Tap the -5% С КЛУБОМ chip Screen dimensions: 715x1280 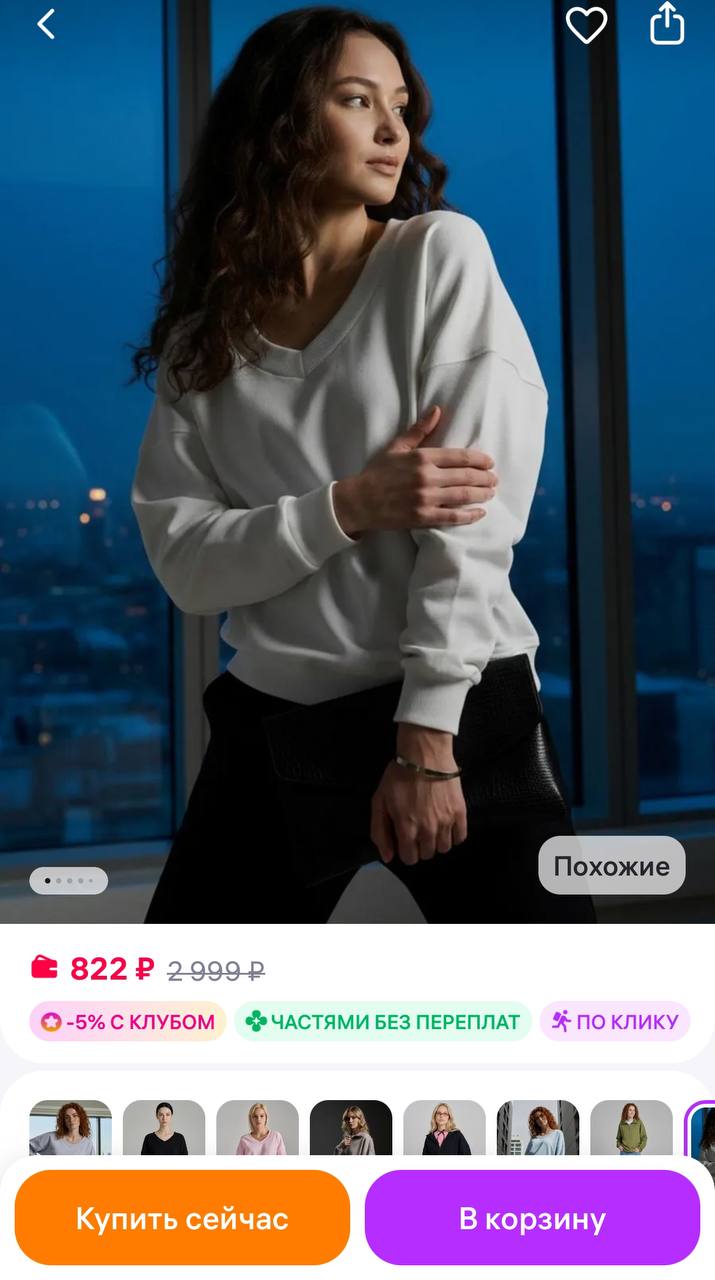tap(128, 1021)
